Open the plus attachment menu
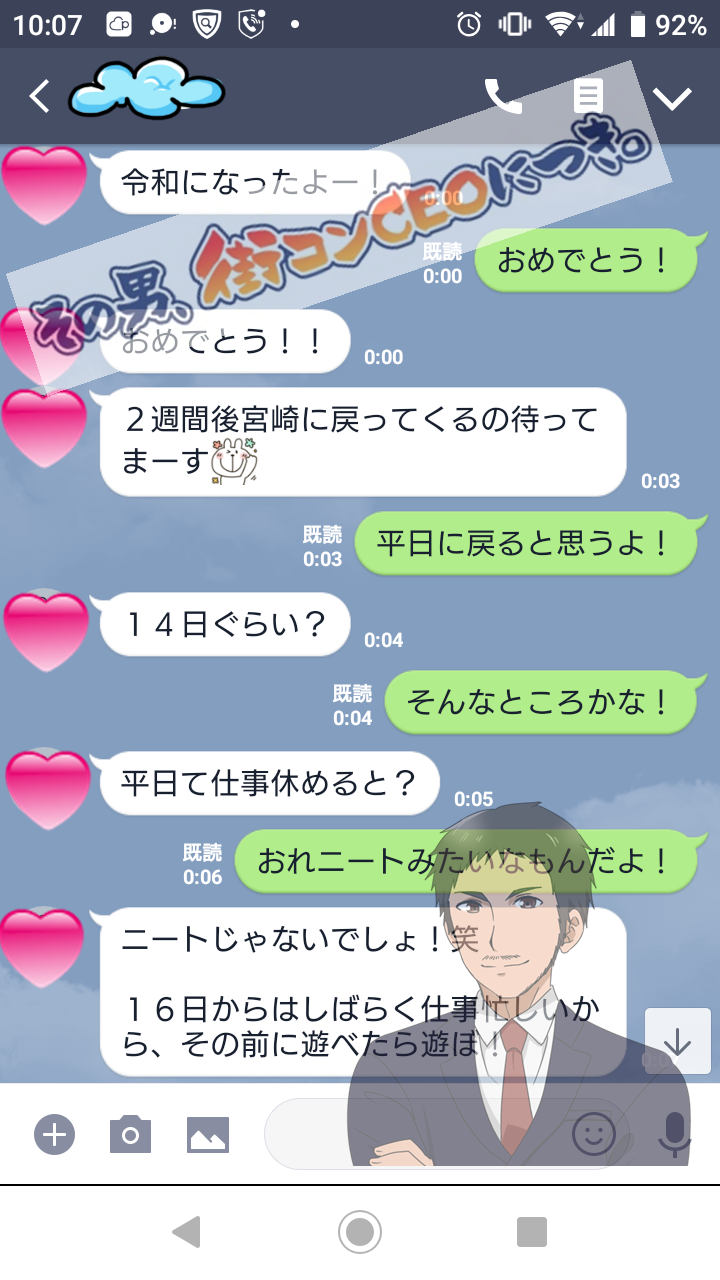This screenshot has width=720, height=1280. tap(55, 1134)
